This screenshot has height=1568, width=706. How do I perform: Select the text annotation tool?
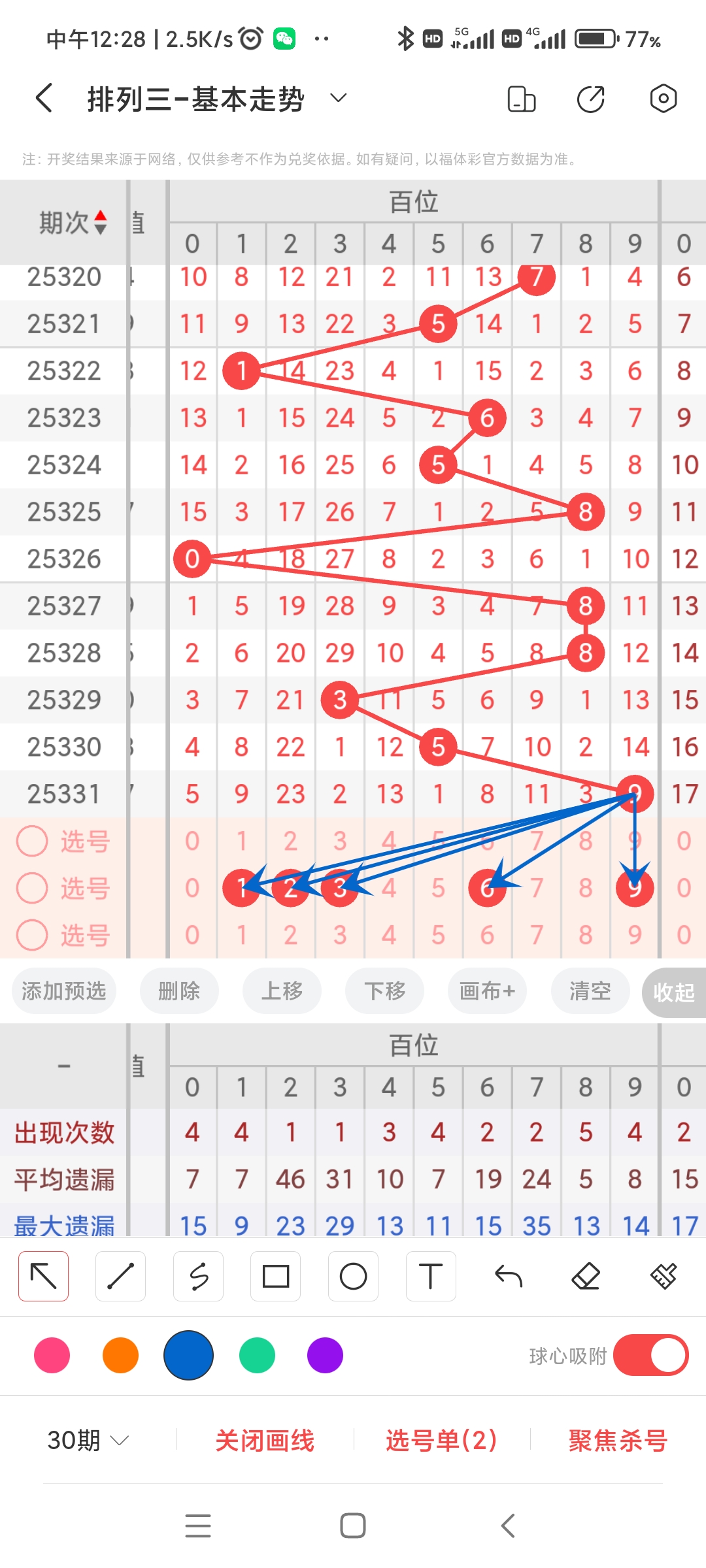[431, 1275]
